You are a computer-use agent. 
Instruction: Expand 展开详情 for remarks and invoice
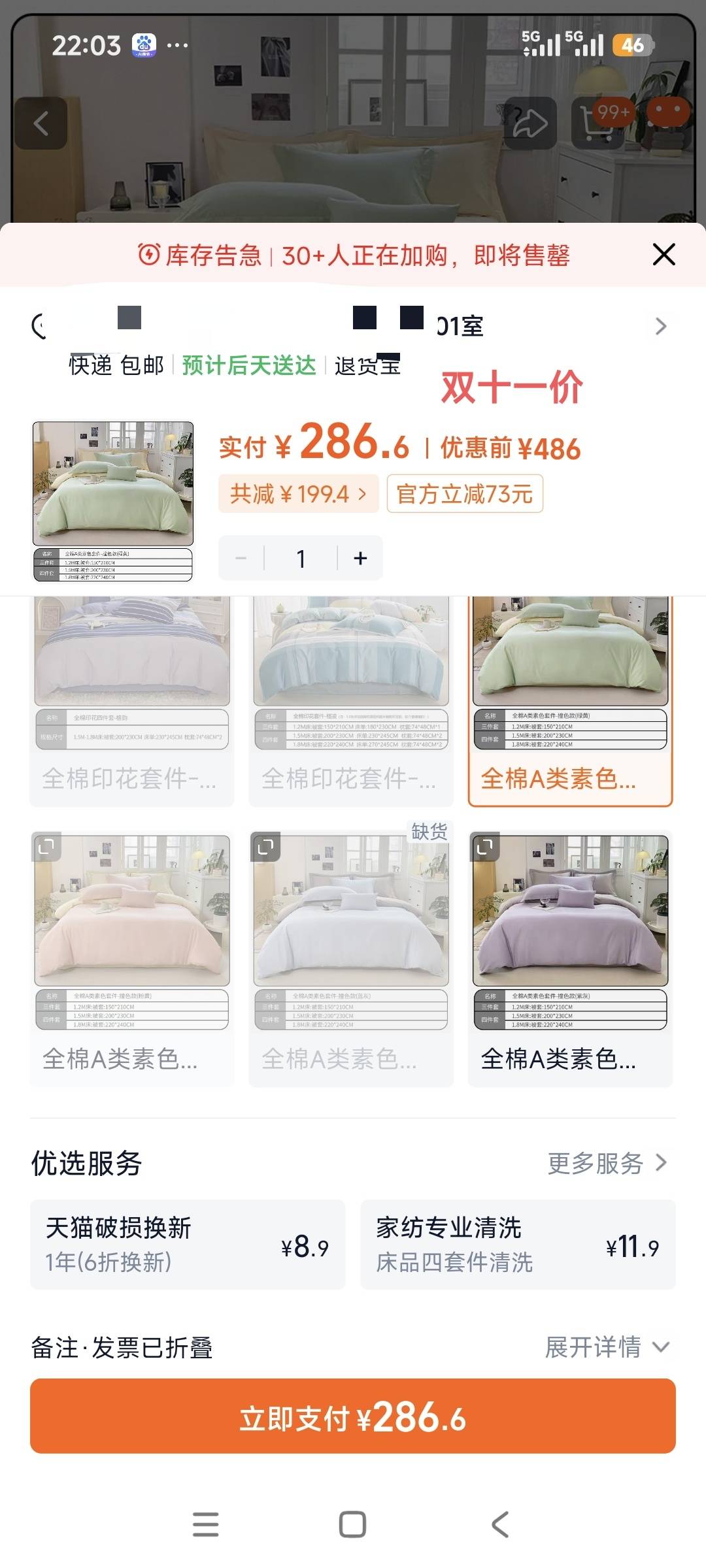(607, 1347)
